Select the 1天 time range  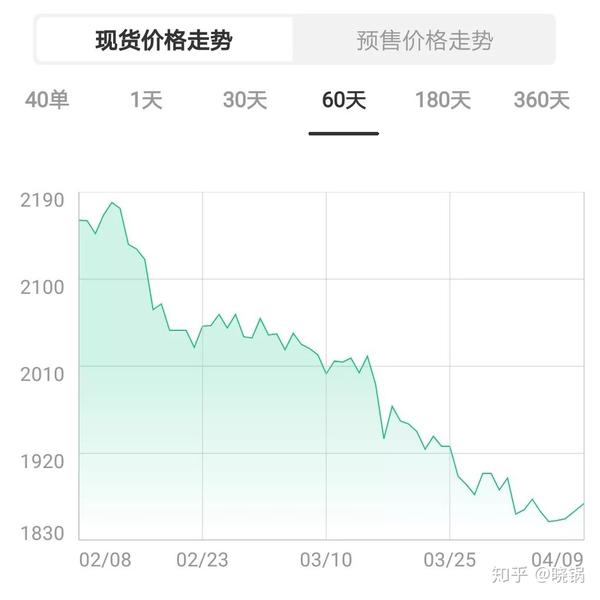pyautogui.click(x=146, y=99)
